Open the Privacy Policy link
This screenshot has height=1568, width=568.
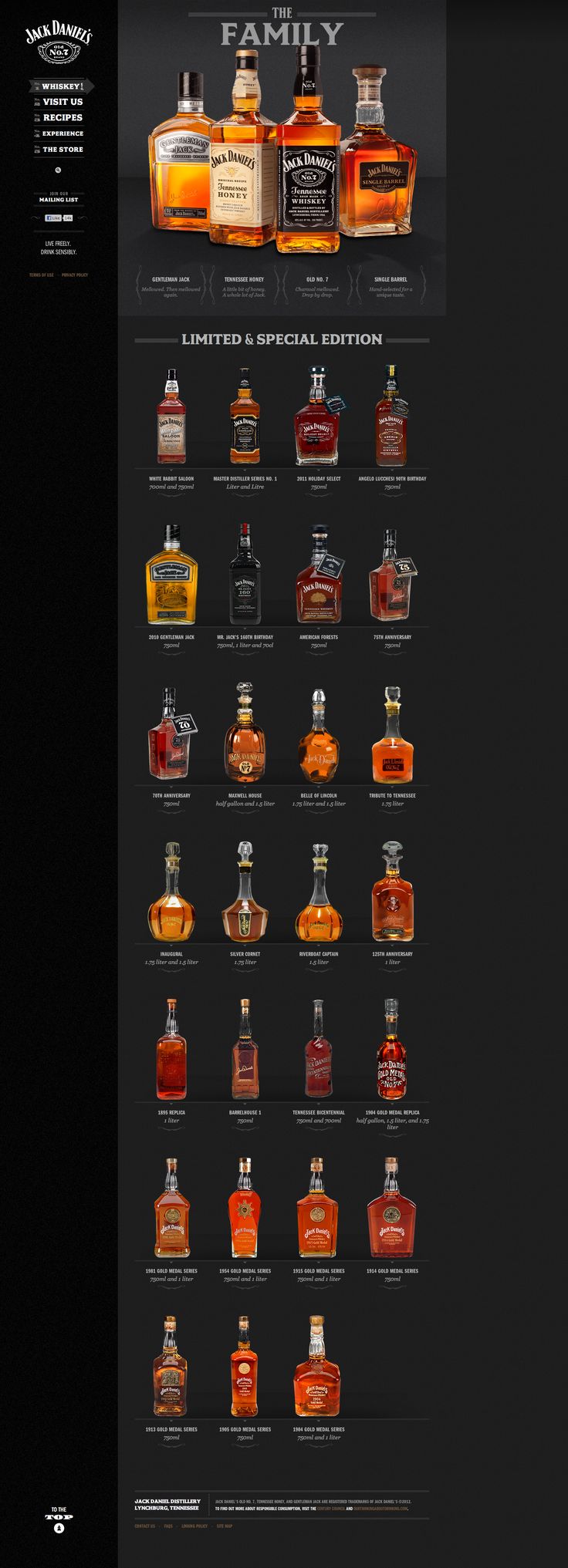tap(75, 275)
